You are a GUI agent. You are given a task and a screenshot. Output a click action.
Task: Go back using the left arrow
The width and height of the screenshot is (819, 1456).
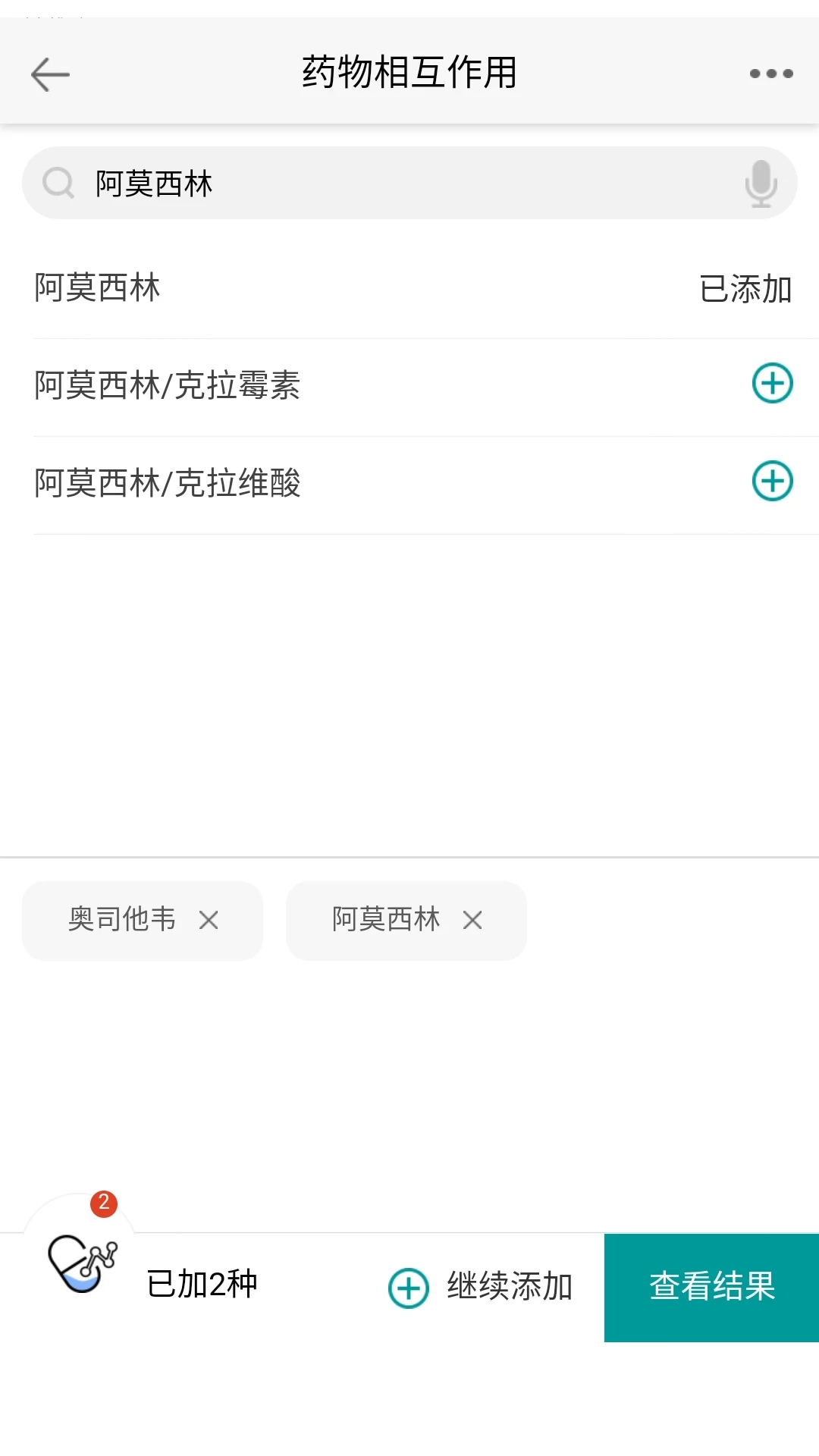point(50,74)
